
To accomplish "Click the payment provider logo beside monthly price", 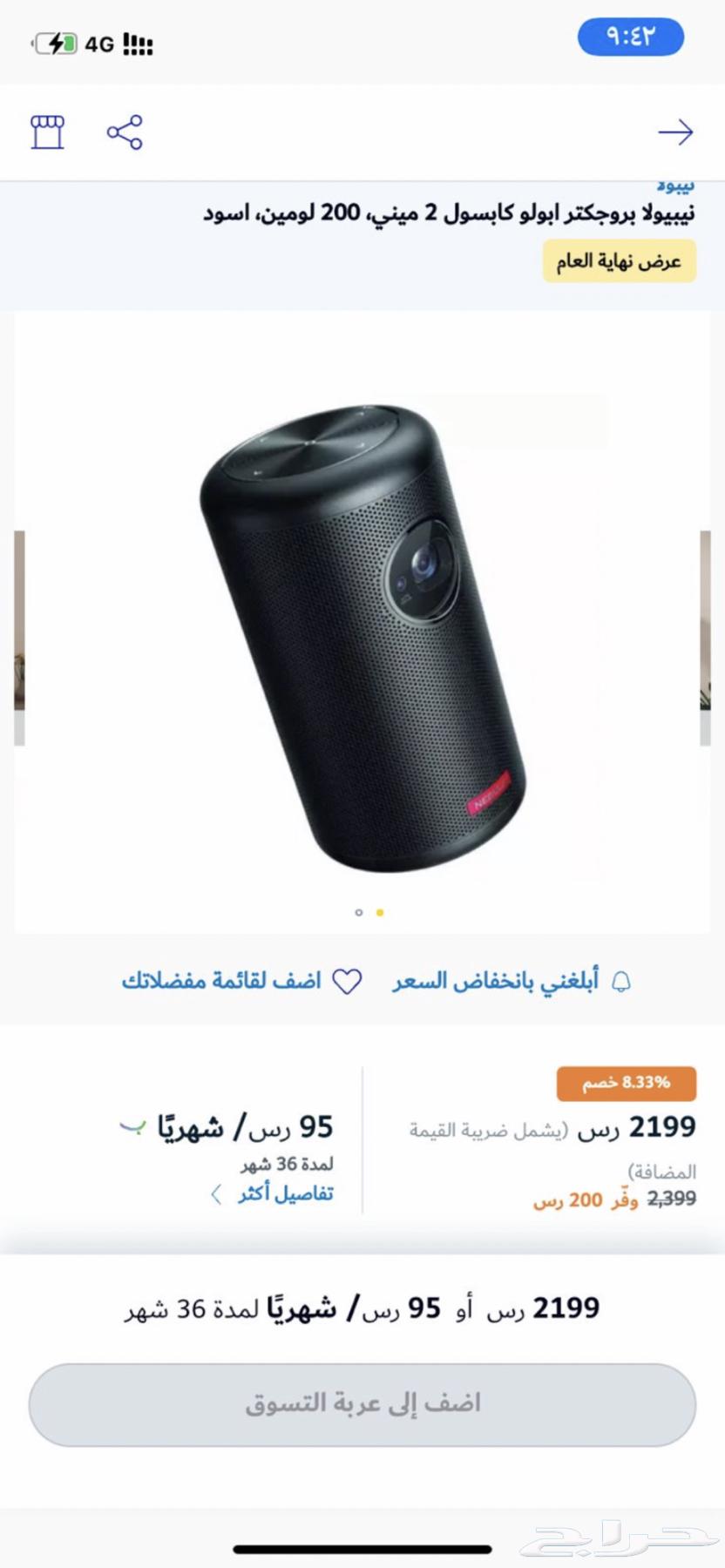I will tap(132, 1126).
